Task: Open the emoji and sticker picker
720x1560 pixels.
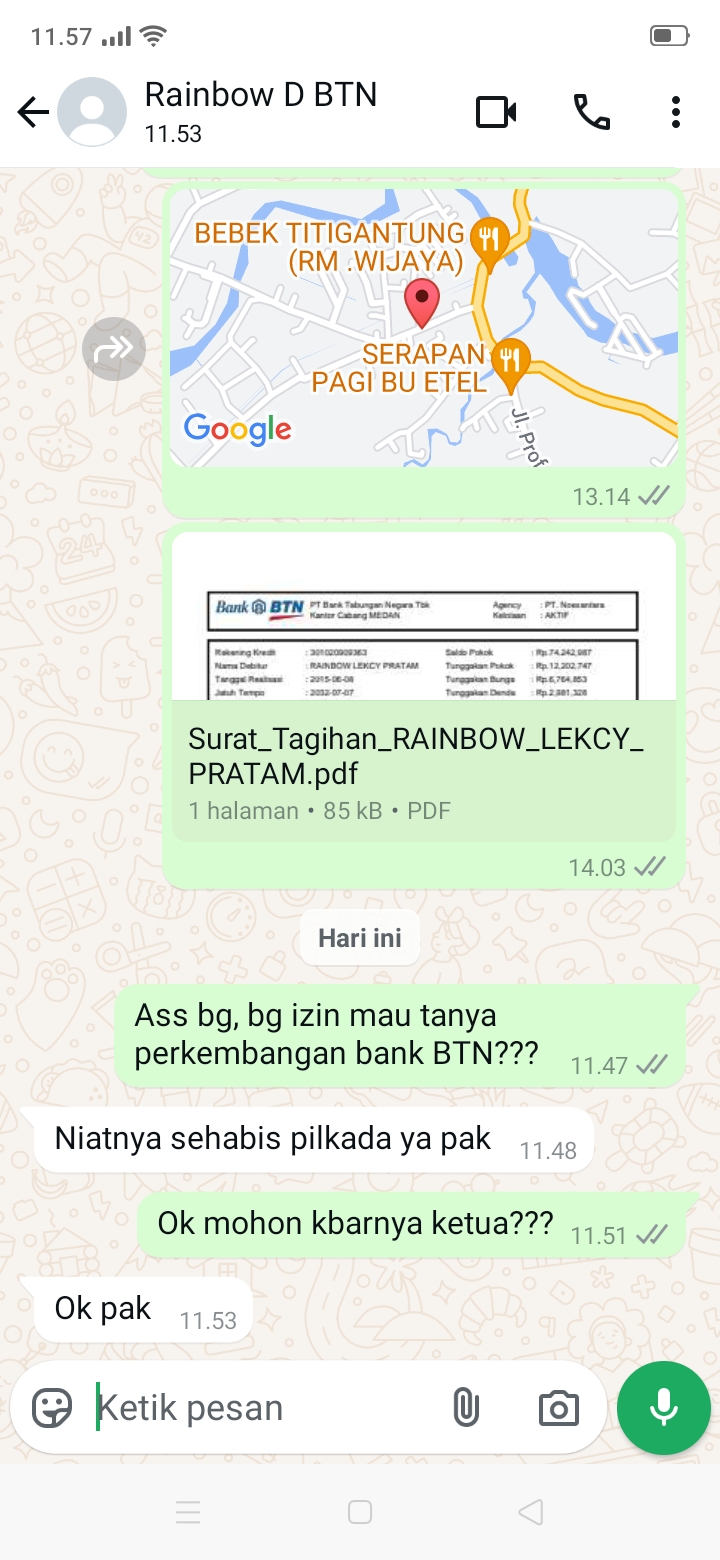Action: tap(52, 1408)
